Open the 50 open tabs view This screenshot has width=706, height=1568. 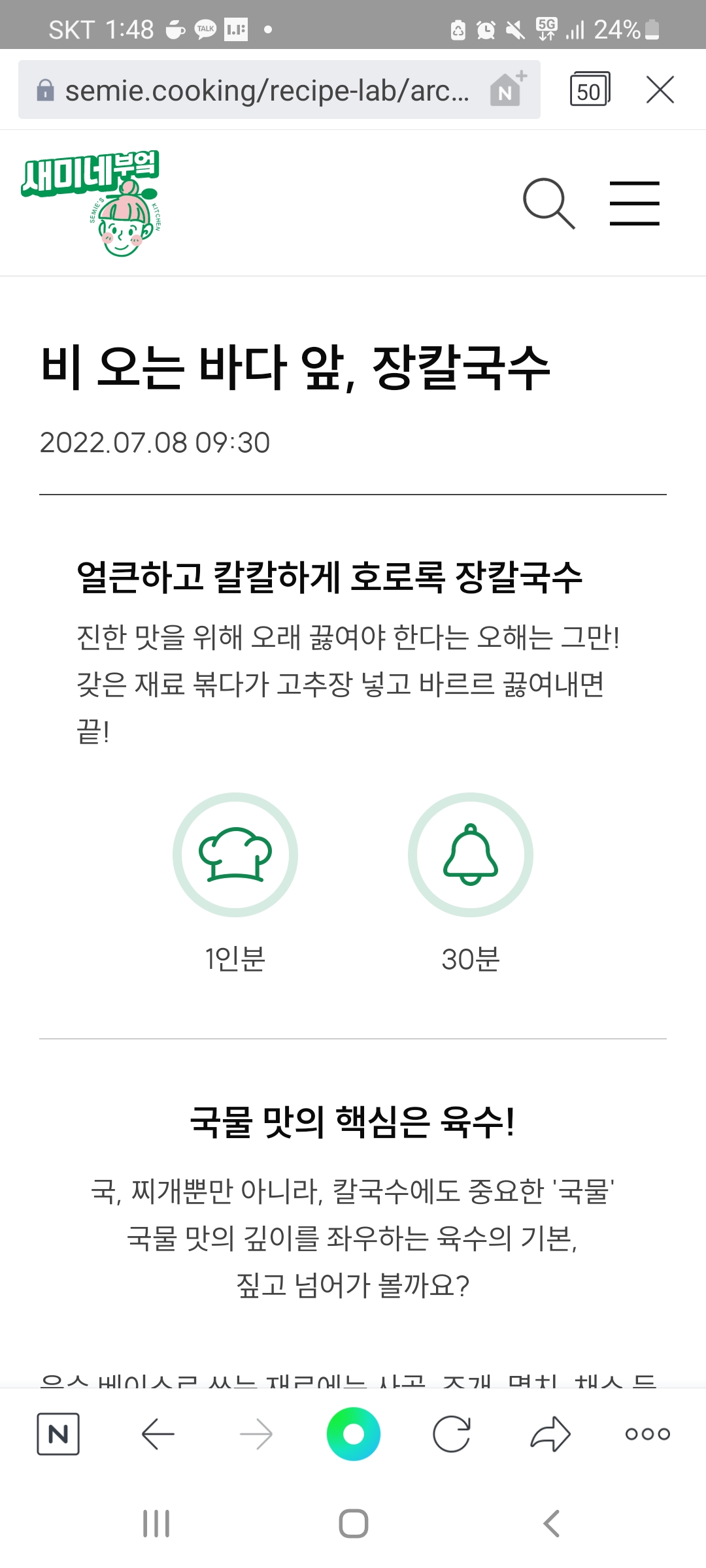(x=589, y=90)
